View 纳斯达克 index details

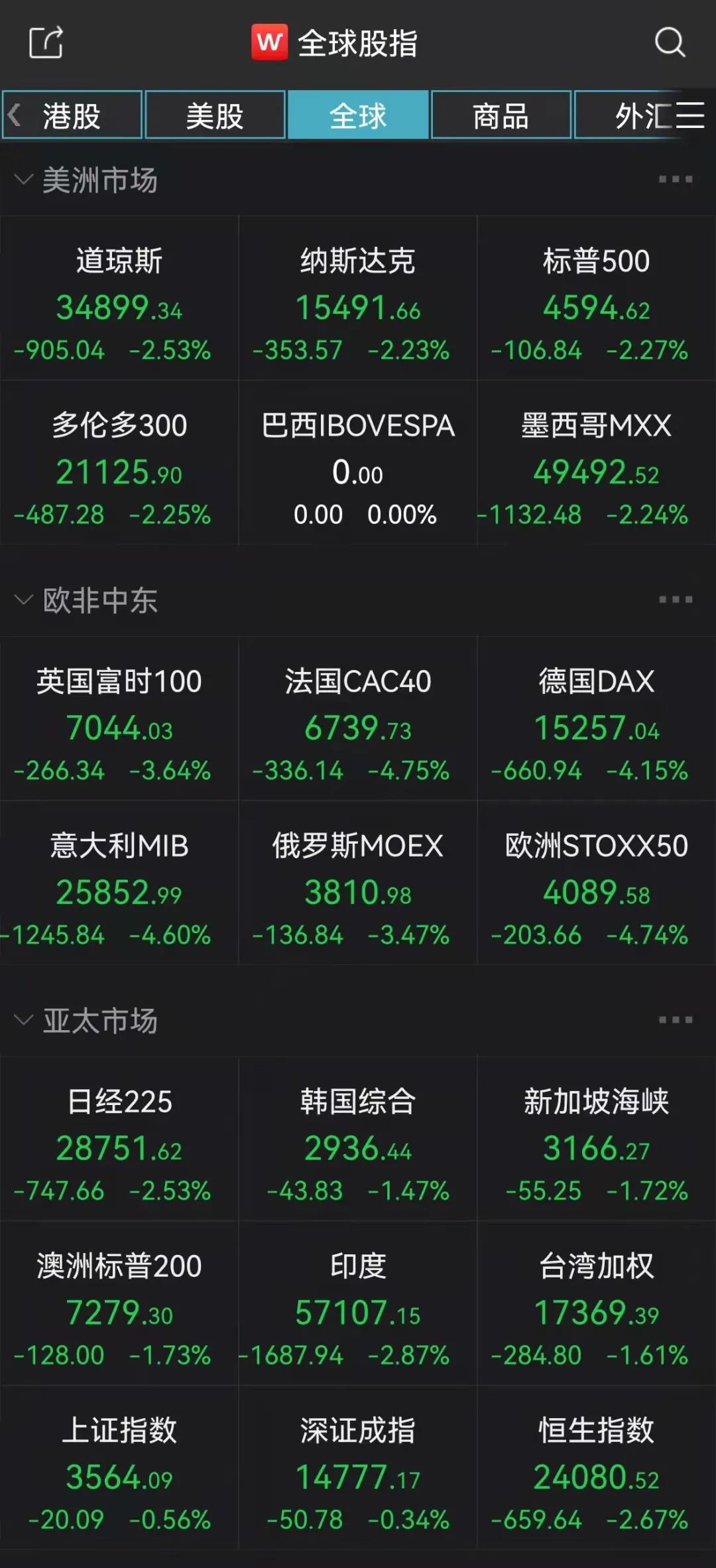click(x=358, y=298)
